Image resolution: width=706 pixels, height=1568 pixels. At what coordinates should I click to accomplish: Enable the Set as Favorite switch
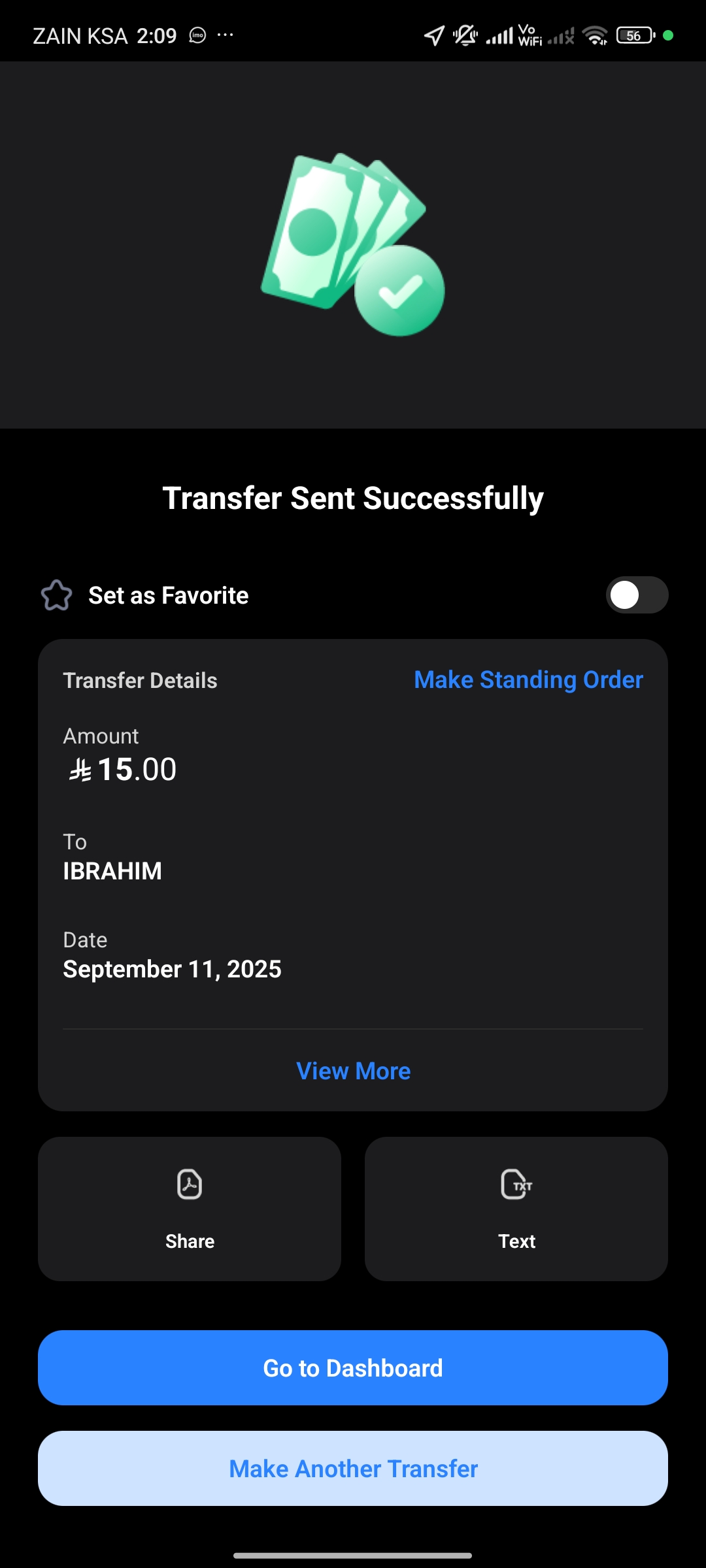pyautogui.click(x=637, y=595)
